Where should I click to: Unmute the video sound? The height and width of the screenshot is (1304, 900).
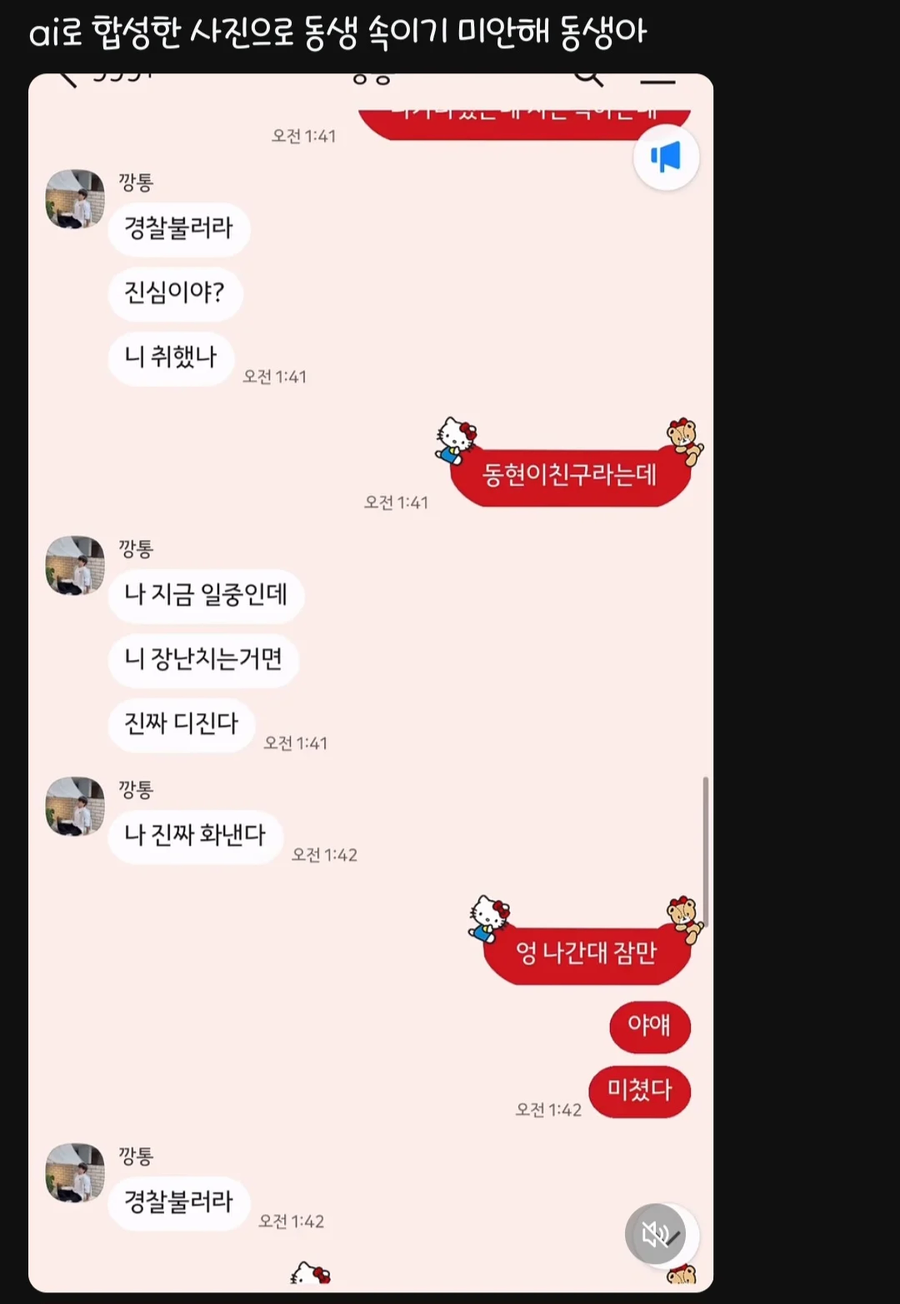[656, 1235]
